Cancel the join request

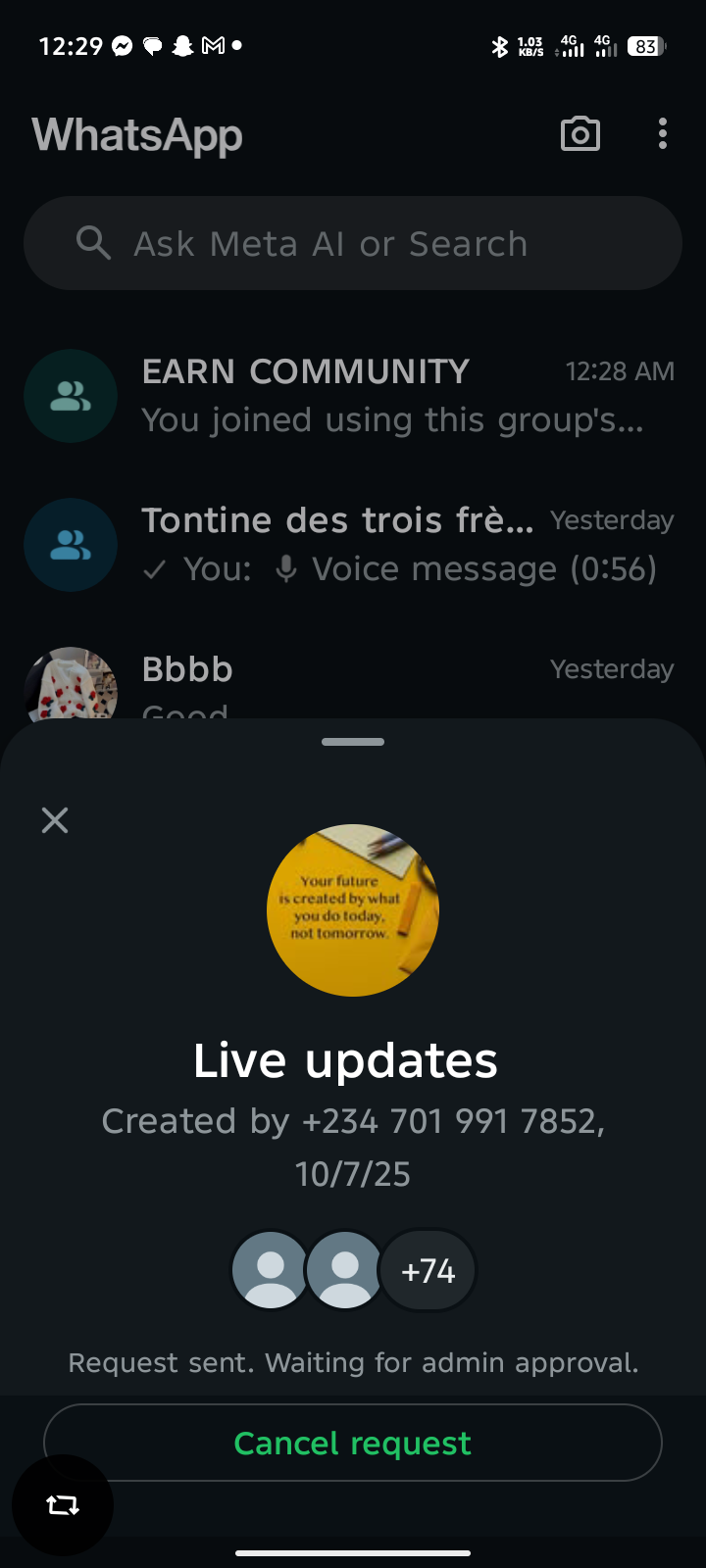coord(353,1443)
